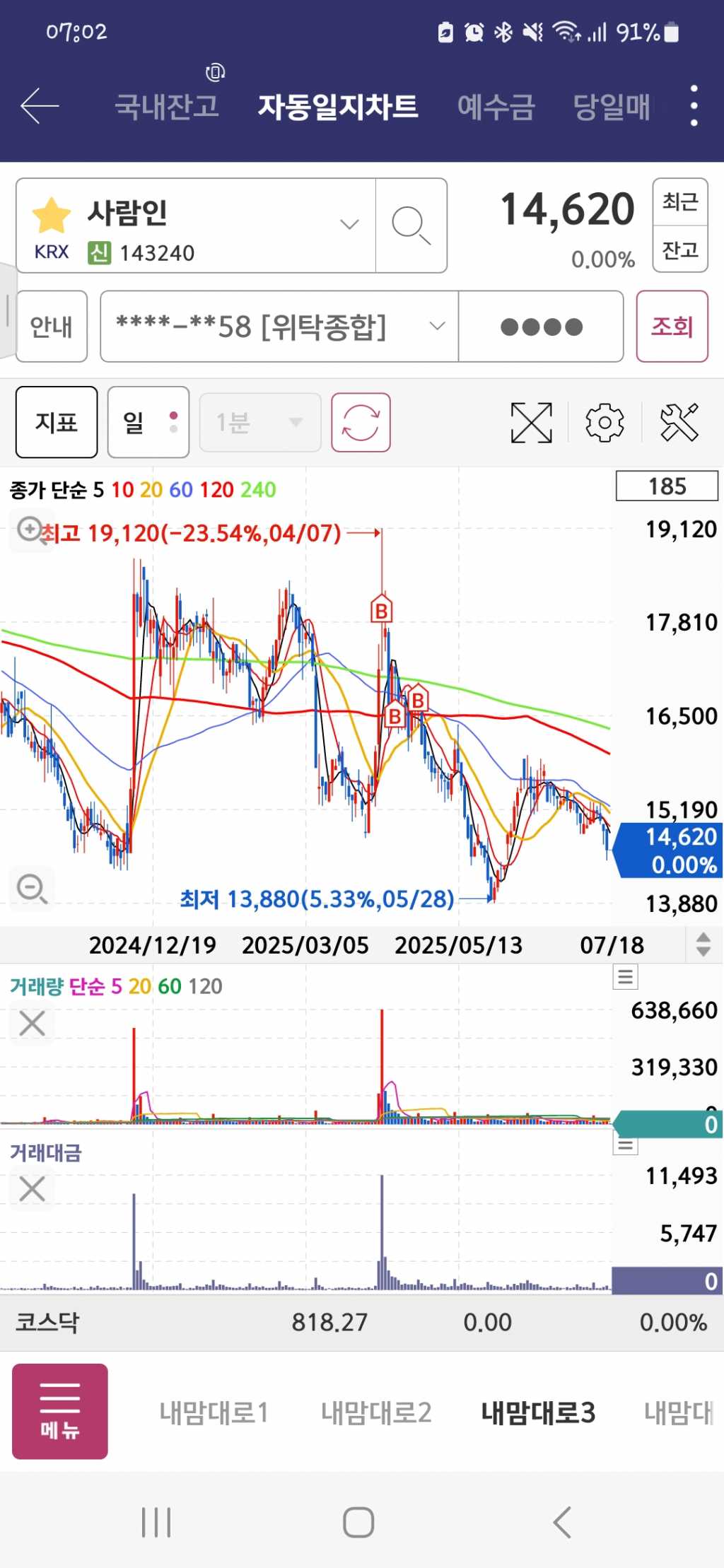Image resolution: width=724 pixels, height=1568 pixels.
Task: Tap the 조회 query button
Action: [x=672, y=327]
